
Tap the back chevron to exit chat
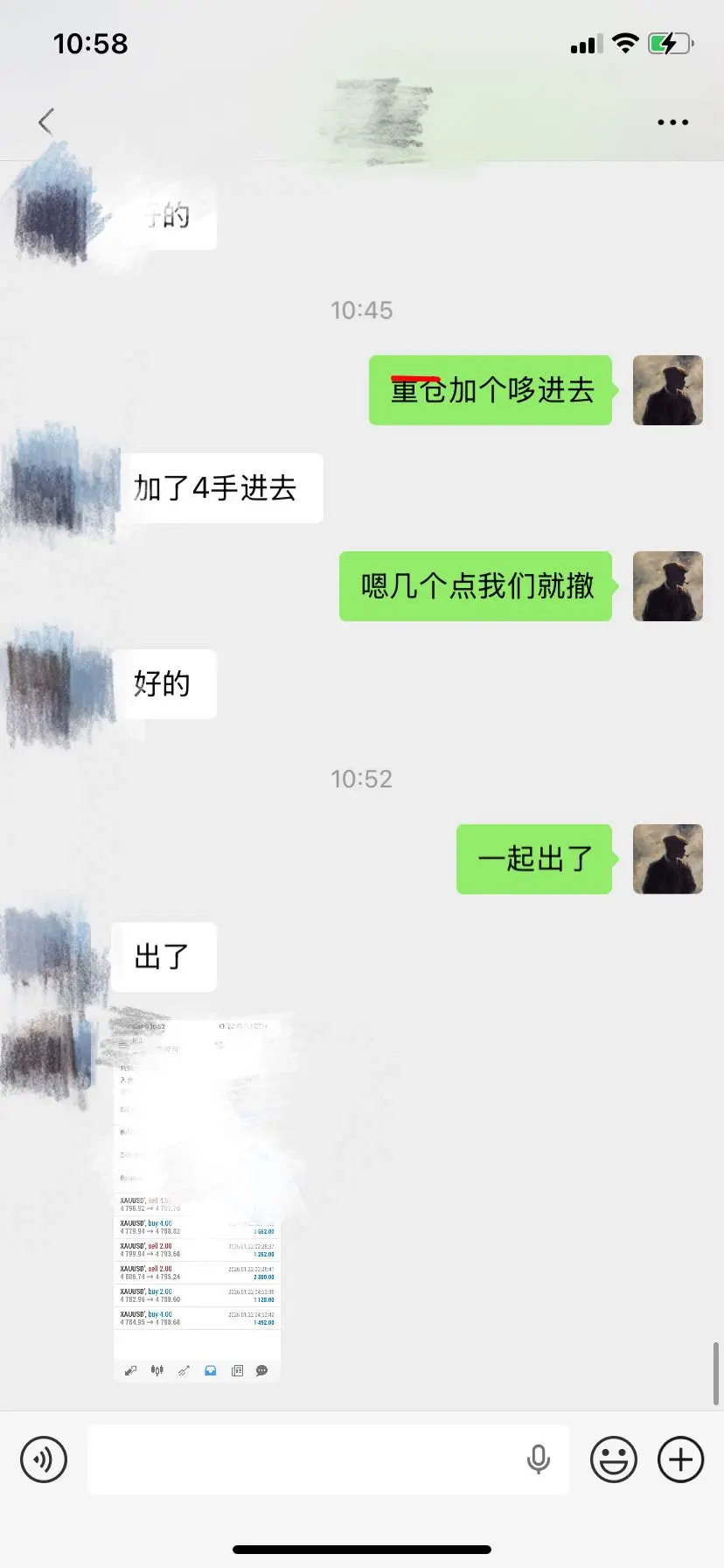46,122
